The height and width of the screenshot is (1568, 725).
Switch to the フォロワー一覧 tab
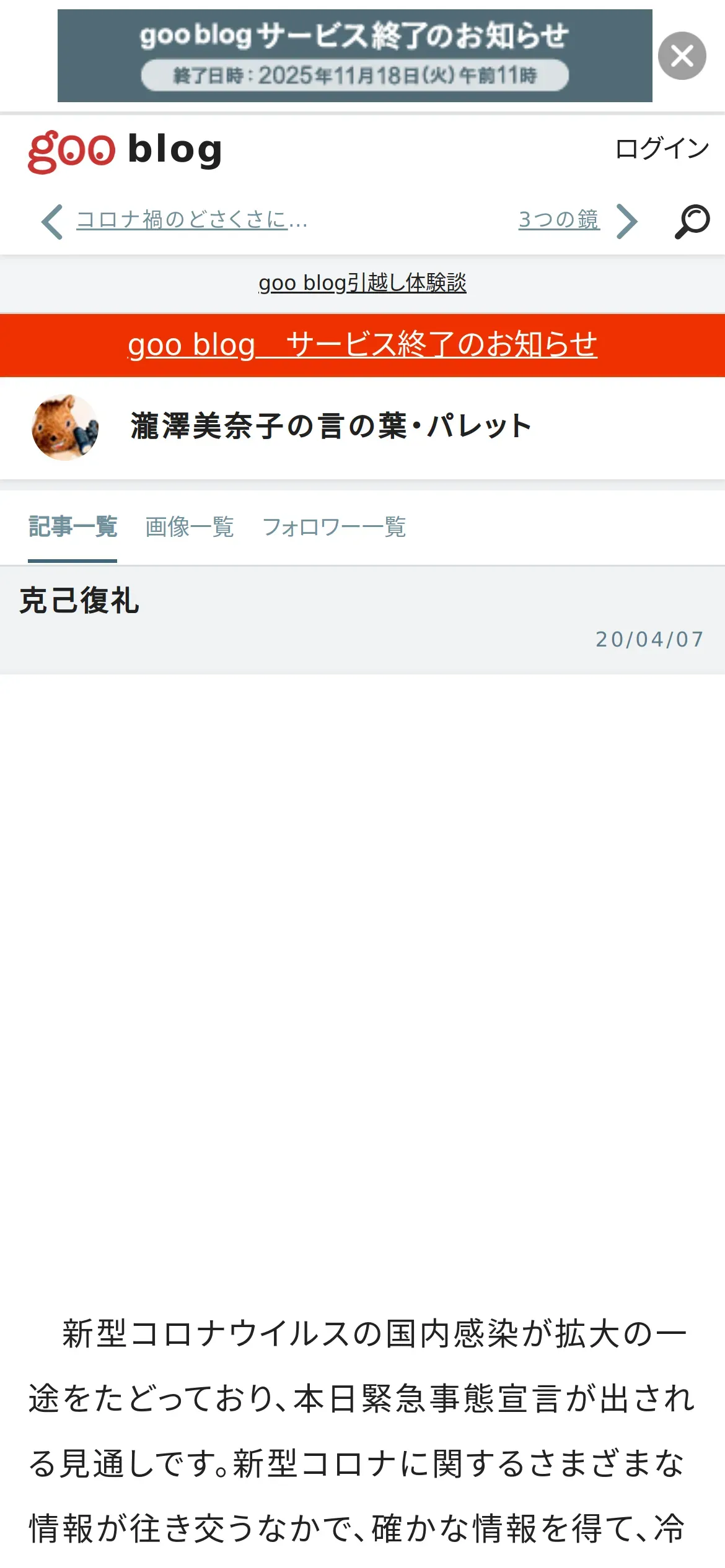(334, 527)
